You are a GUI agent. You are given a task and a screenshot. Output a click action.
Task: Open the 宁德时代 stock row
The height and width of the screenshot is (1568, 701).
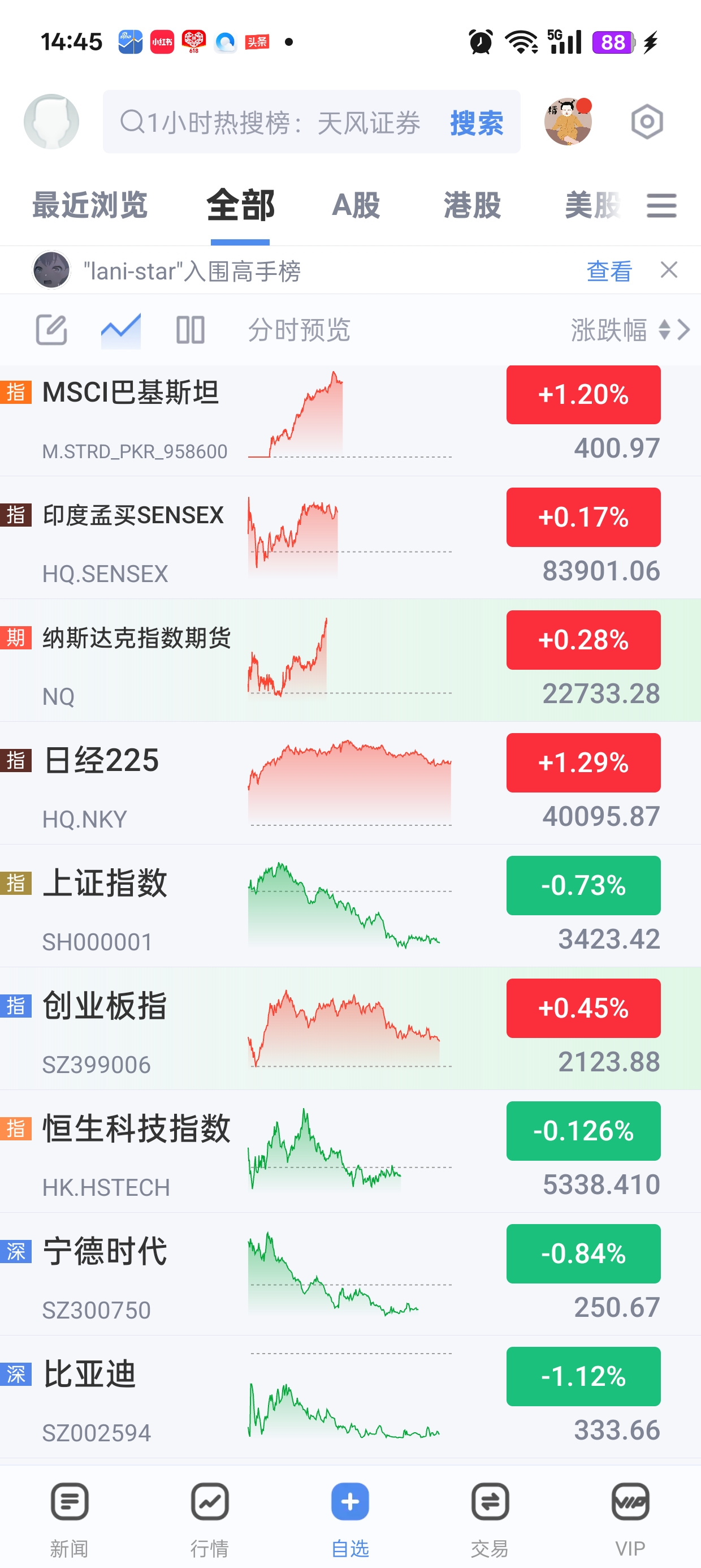click(x=350, y=1274)
